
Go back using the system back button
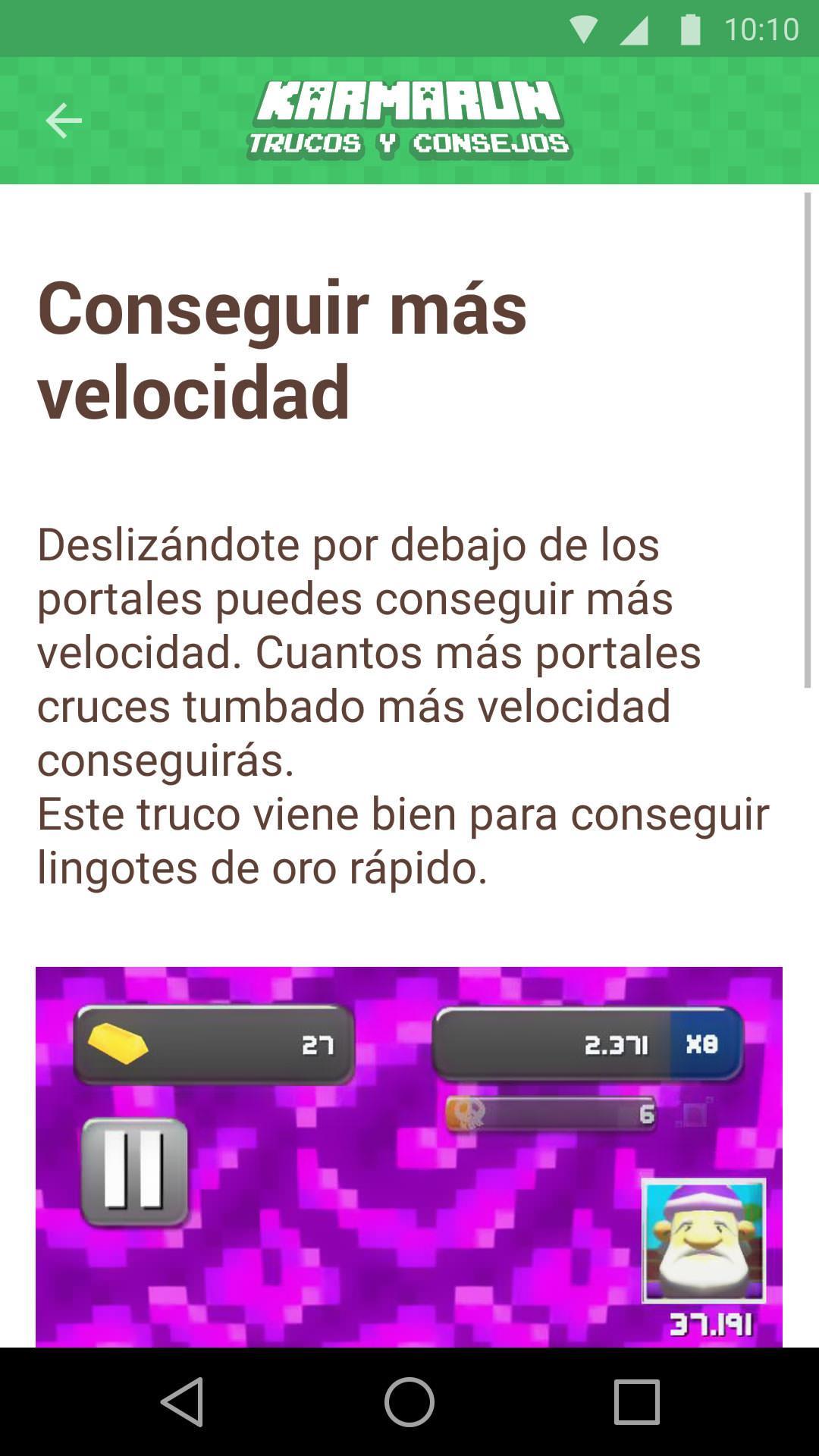pos(183,1402)
